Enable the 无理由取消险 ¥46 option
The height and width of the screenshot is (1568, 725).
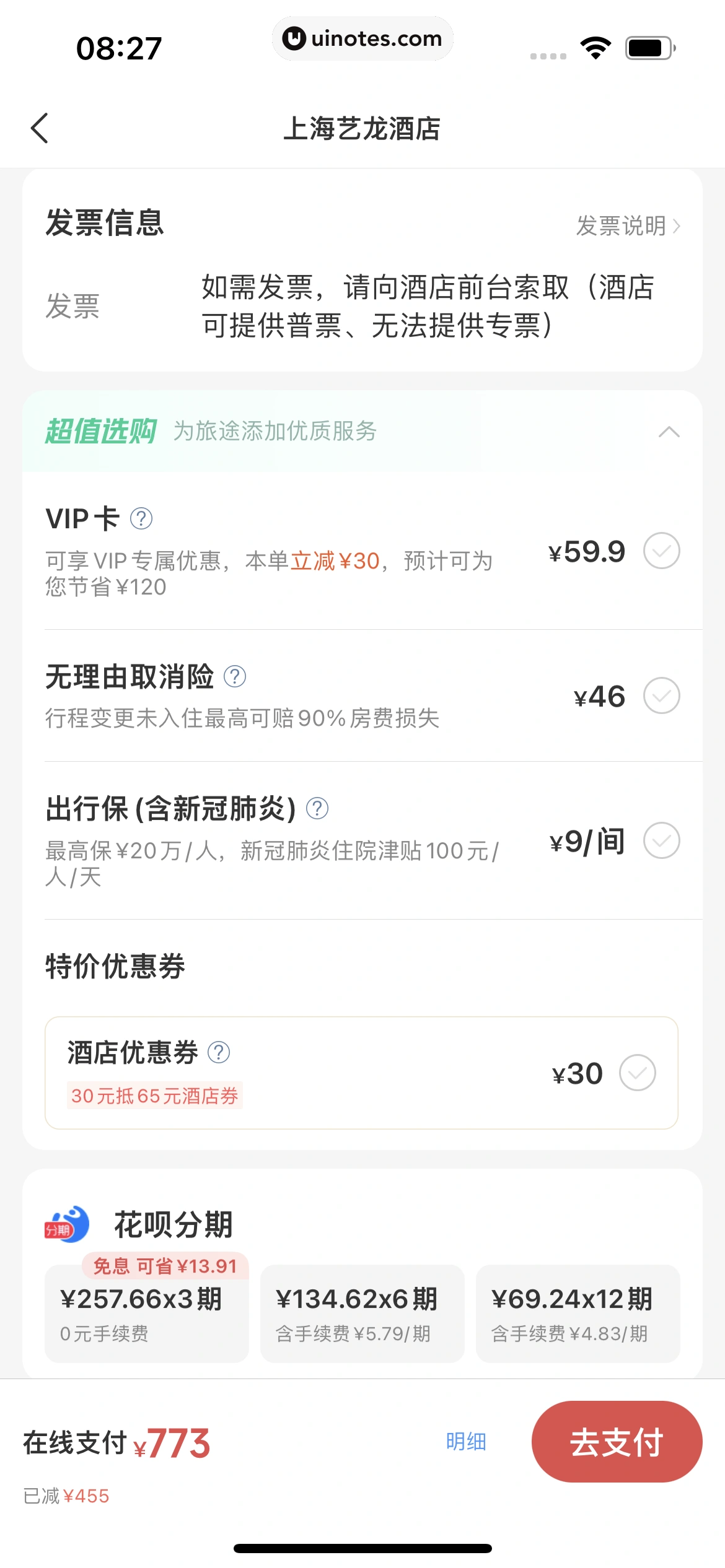(661, 696)
